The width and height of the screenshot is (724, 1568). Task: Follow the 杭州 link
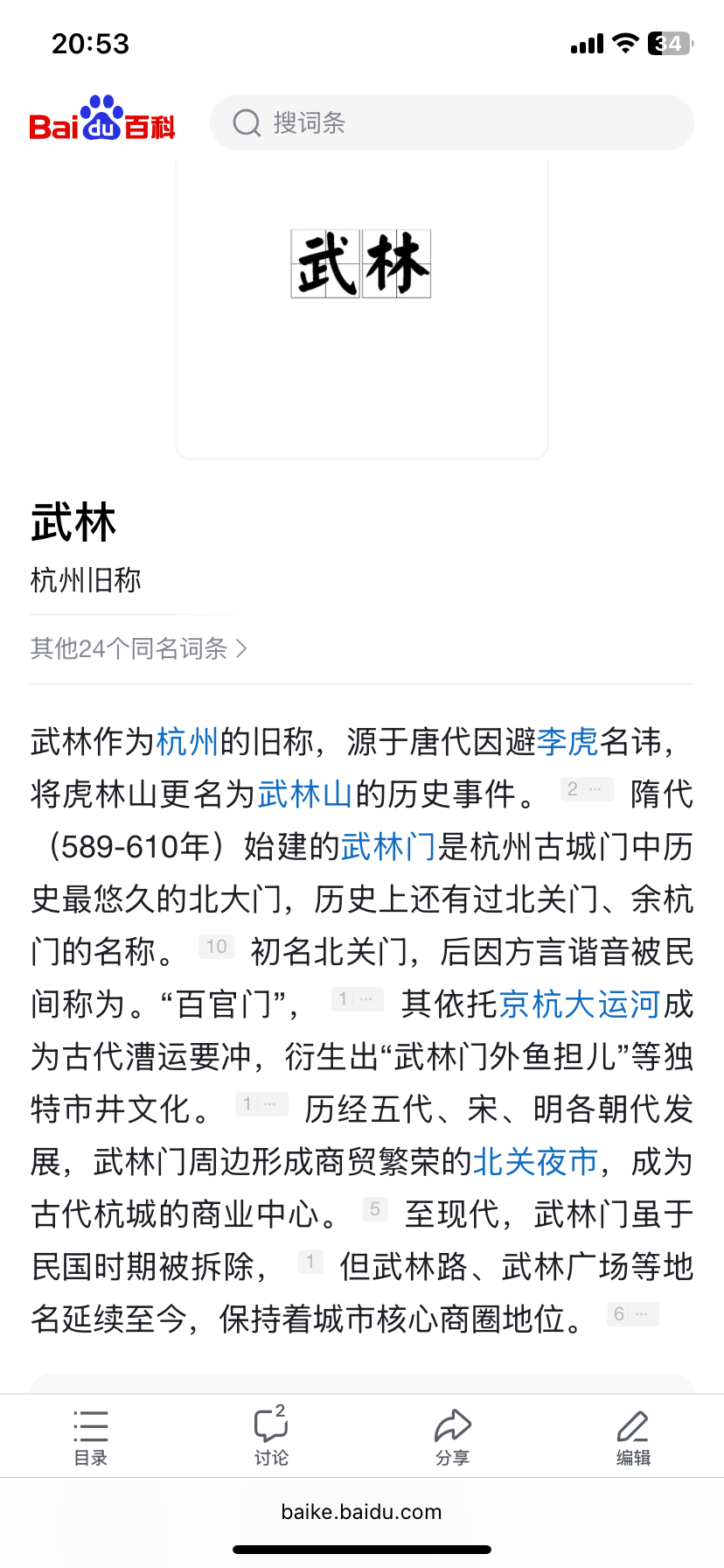click(x=188, y=742)
